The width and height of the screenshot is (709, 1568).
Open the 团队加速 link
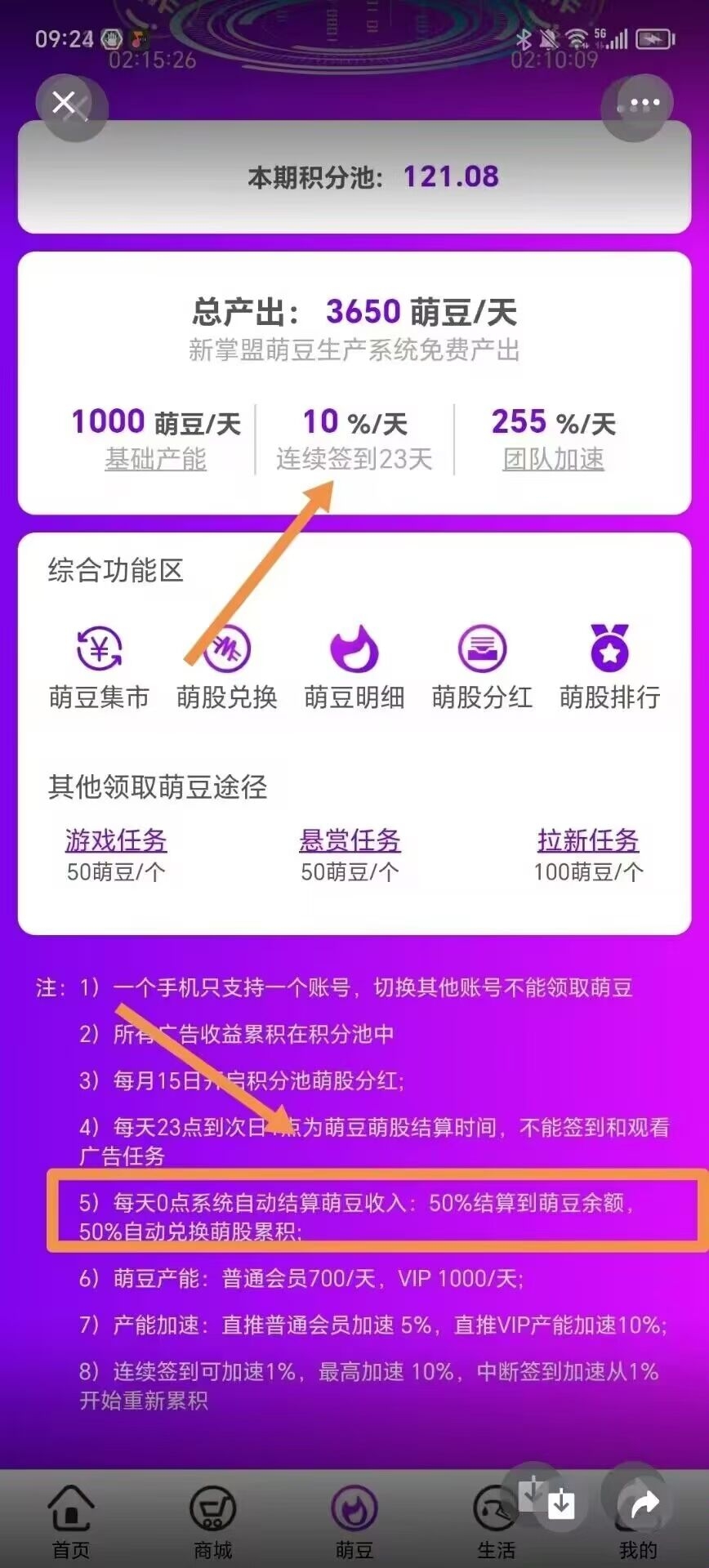point(553,459)
